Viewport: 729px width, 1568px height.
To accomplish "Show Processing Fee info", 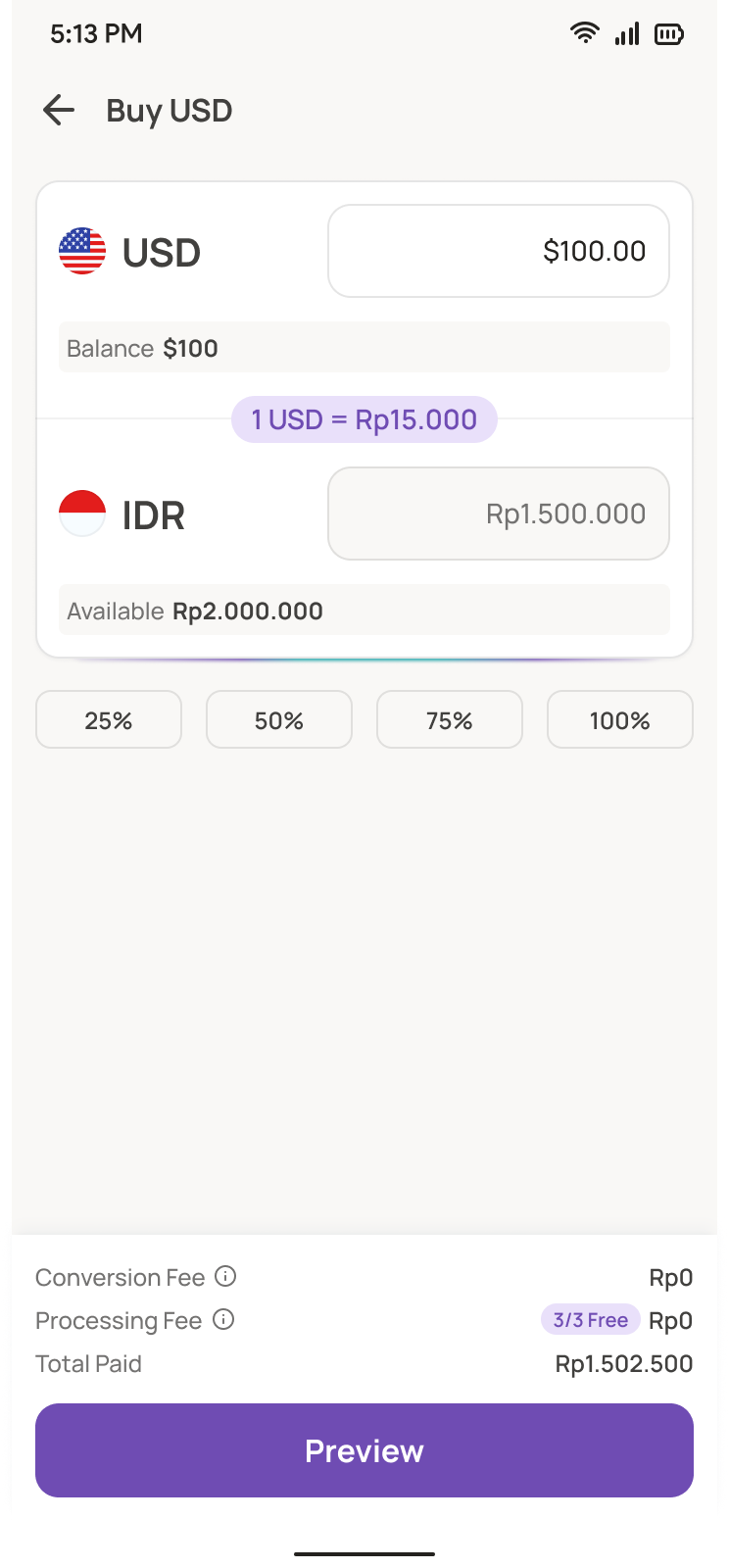I will (223, 1320).
